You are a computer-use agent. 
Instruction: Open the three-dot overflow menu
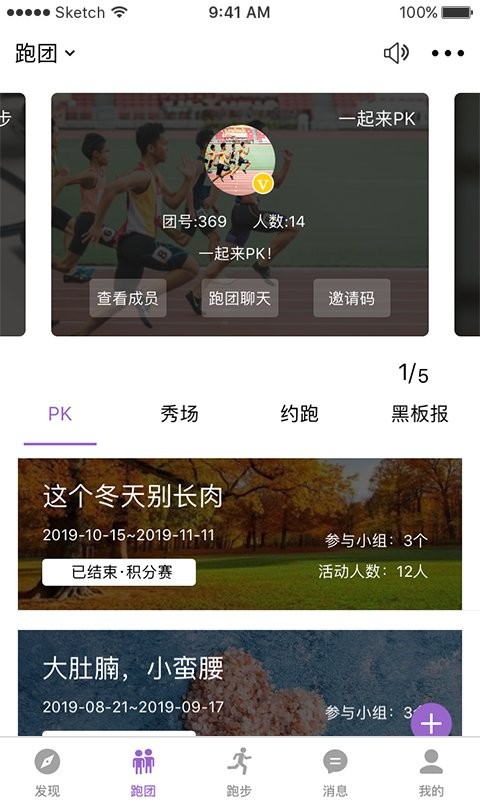pos(447,53)
